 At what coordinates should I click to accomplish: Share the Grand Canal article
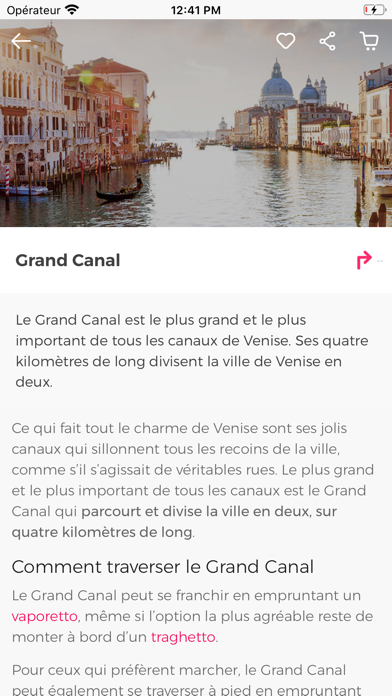coord(327,41)
